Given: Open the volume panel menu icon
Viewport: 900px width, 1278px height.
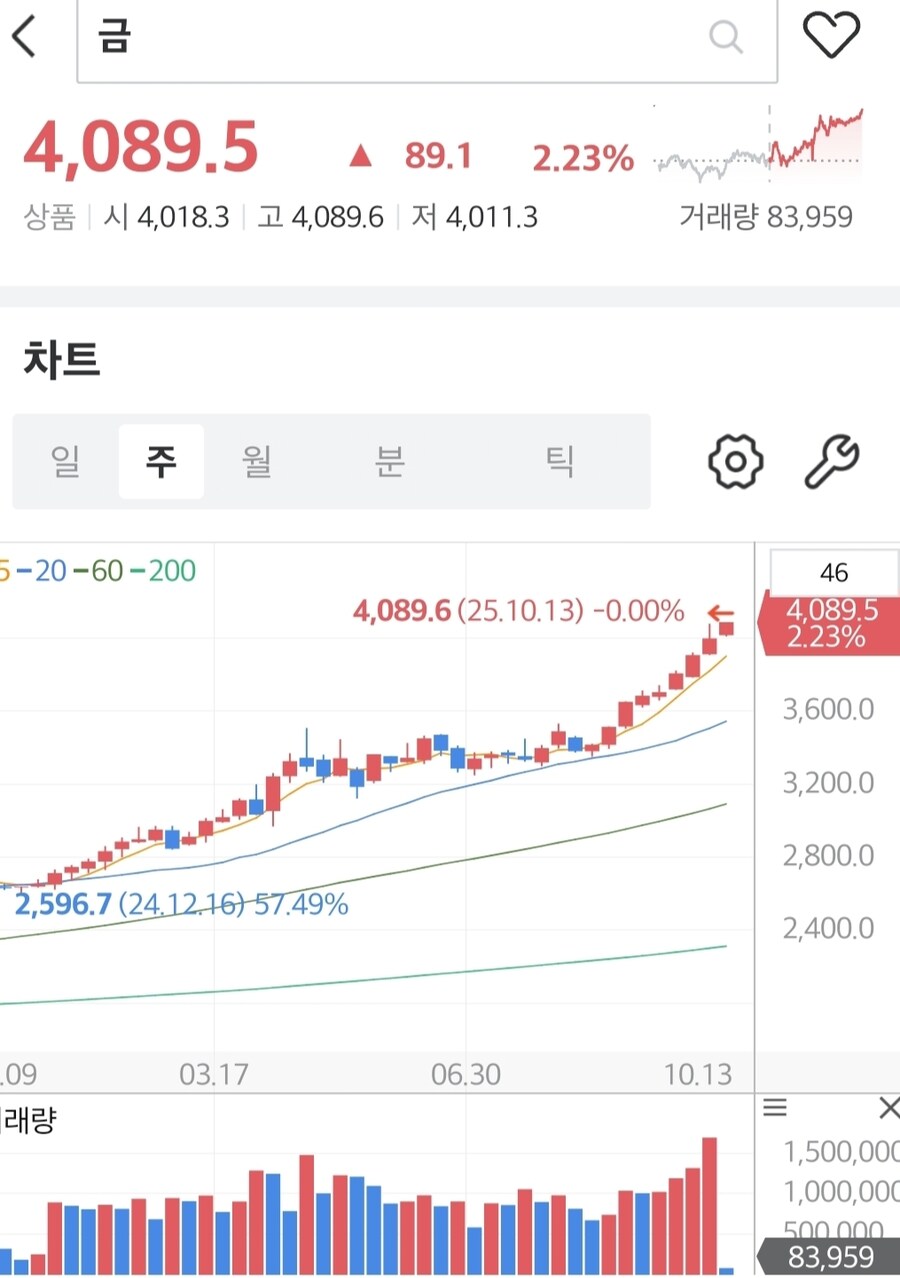Looking at the screenshot, I should pos(775,1107).
